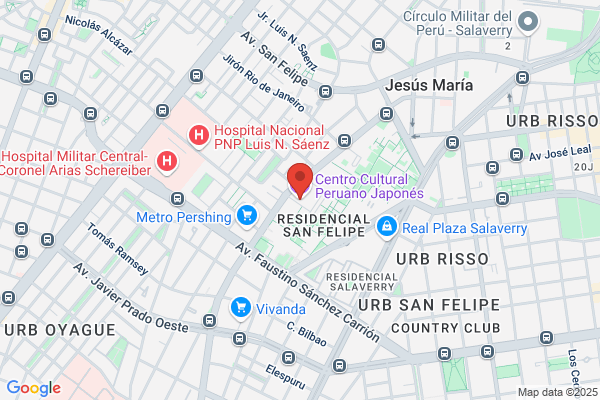Select the Real Plaza Salaverry marker

pyautogui.click(x=387, y=227)
